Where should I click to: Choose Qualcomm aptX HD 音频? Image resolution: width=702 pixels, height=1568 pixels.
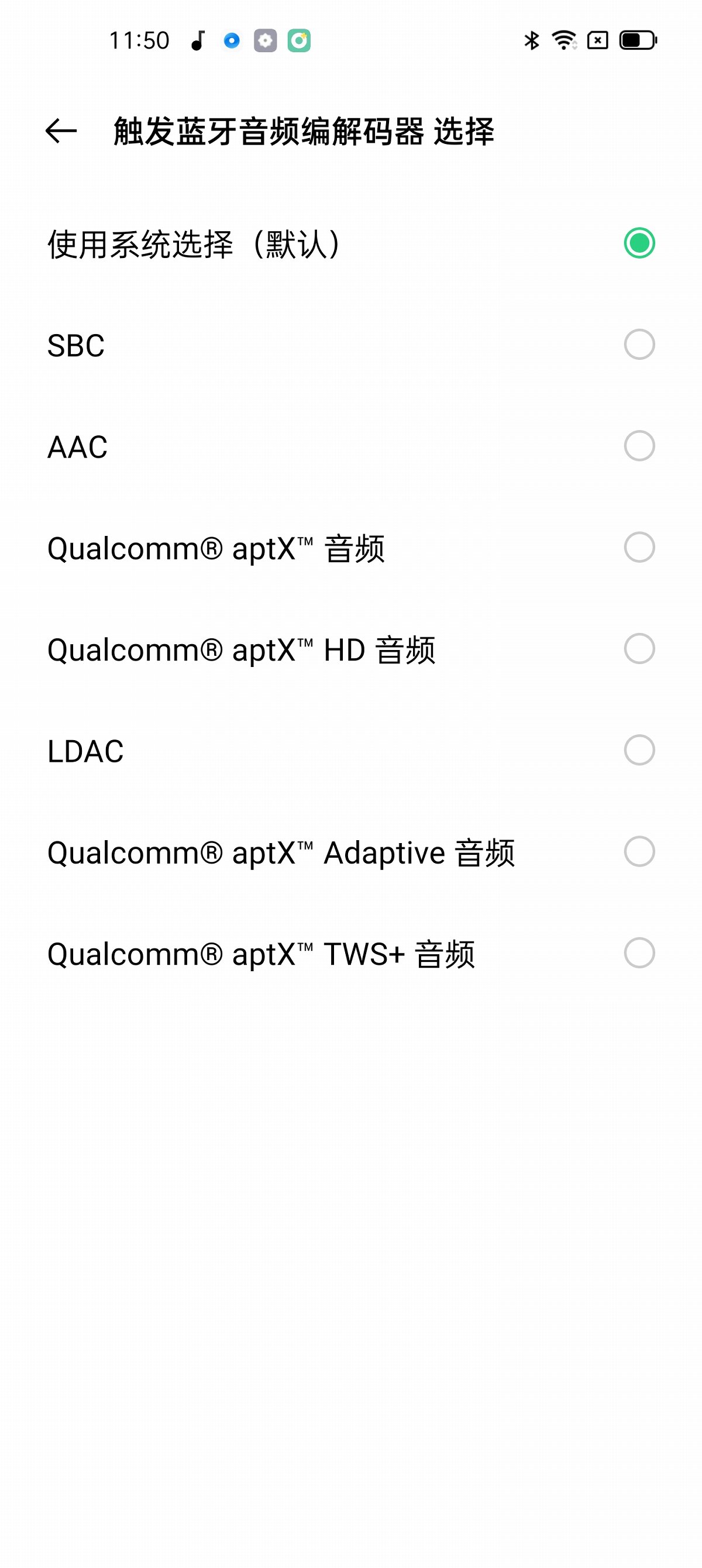tap(350, 649)
